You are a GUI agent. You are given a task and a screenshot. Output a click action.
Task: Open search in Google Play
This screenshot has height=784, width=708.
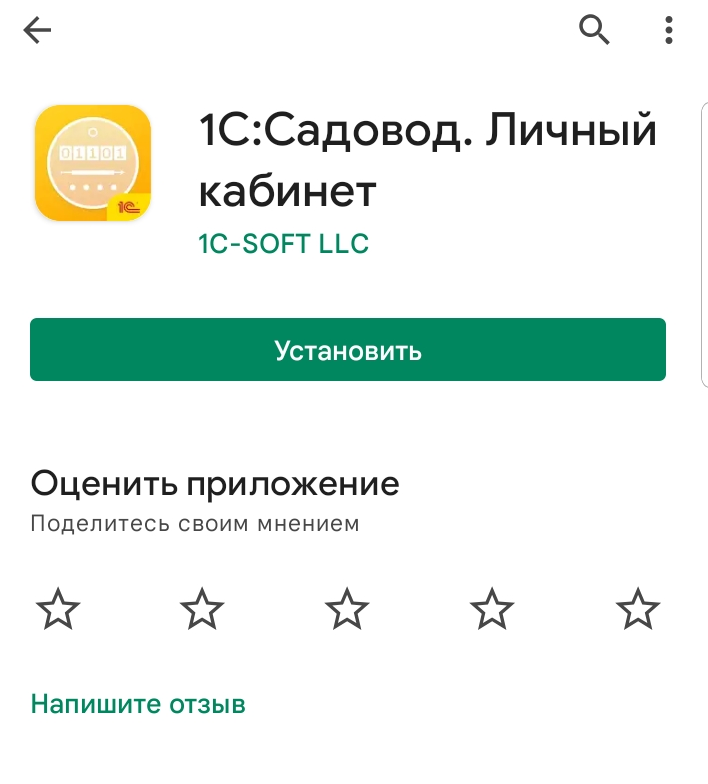coord(594,32)
